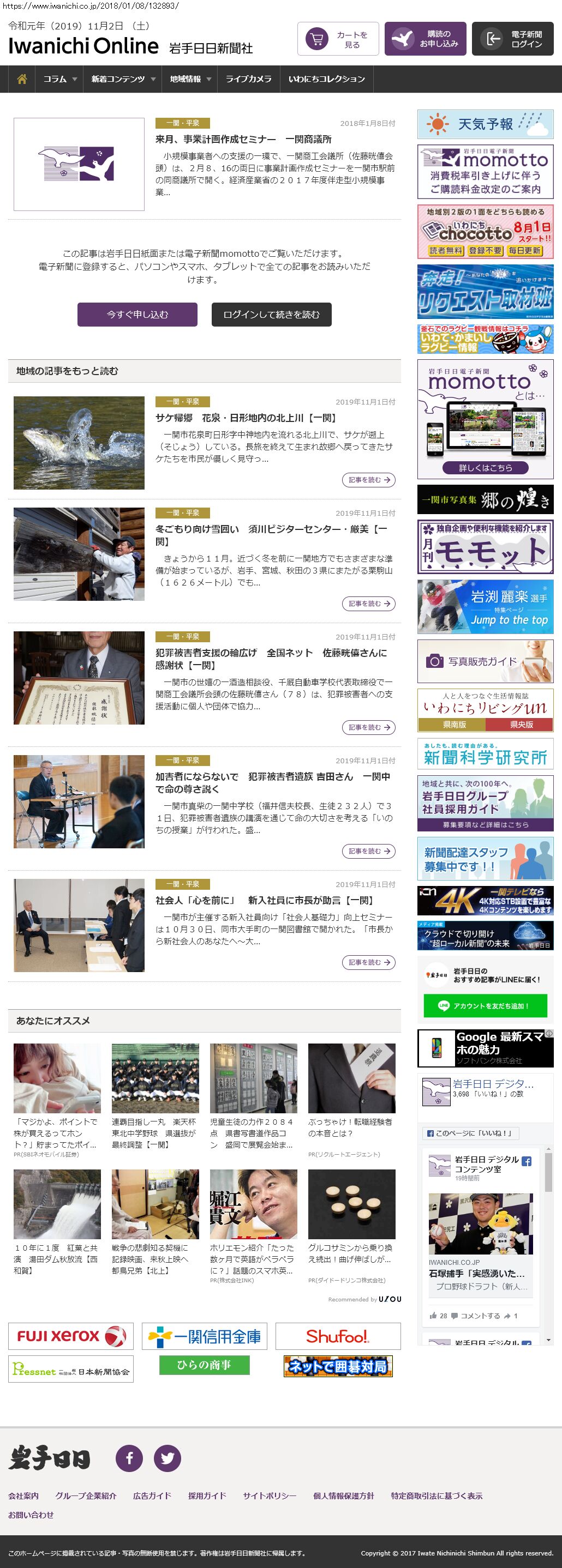Tap 購読のお申し込み button
This screenshot has width=562, height=1568.
[426, 39]
